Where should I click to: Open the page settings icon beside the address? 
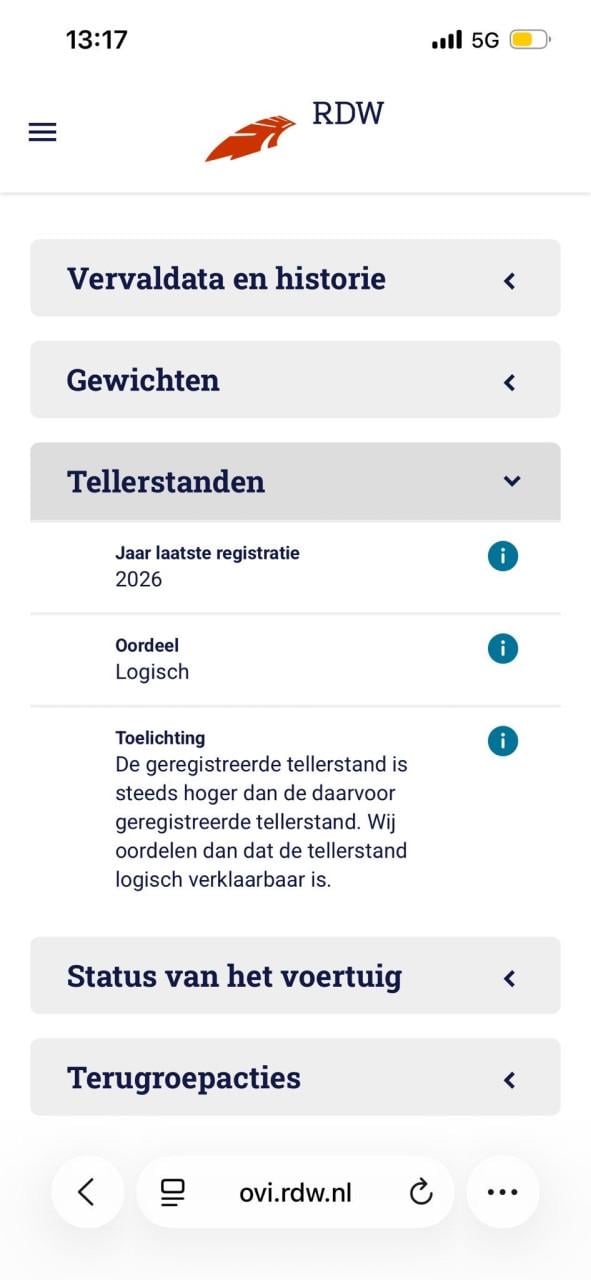(173, 1192)
